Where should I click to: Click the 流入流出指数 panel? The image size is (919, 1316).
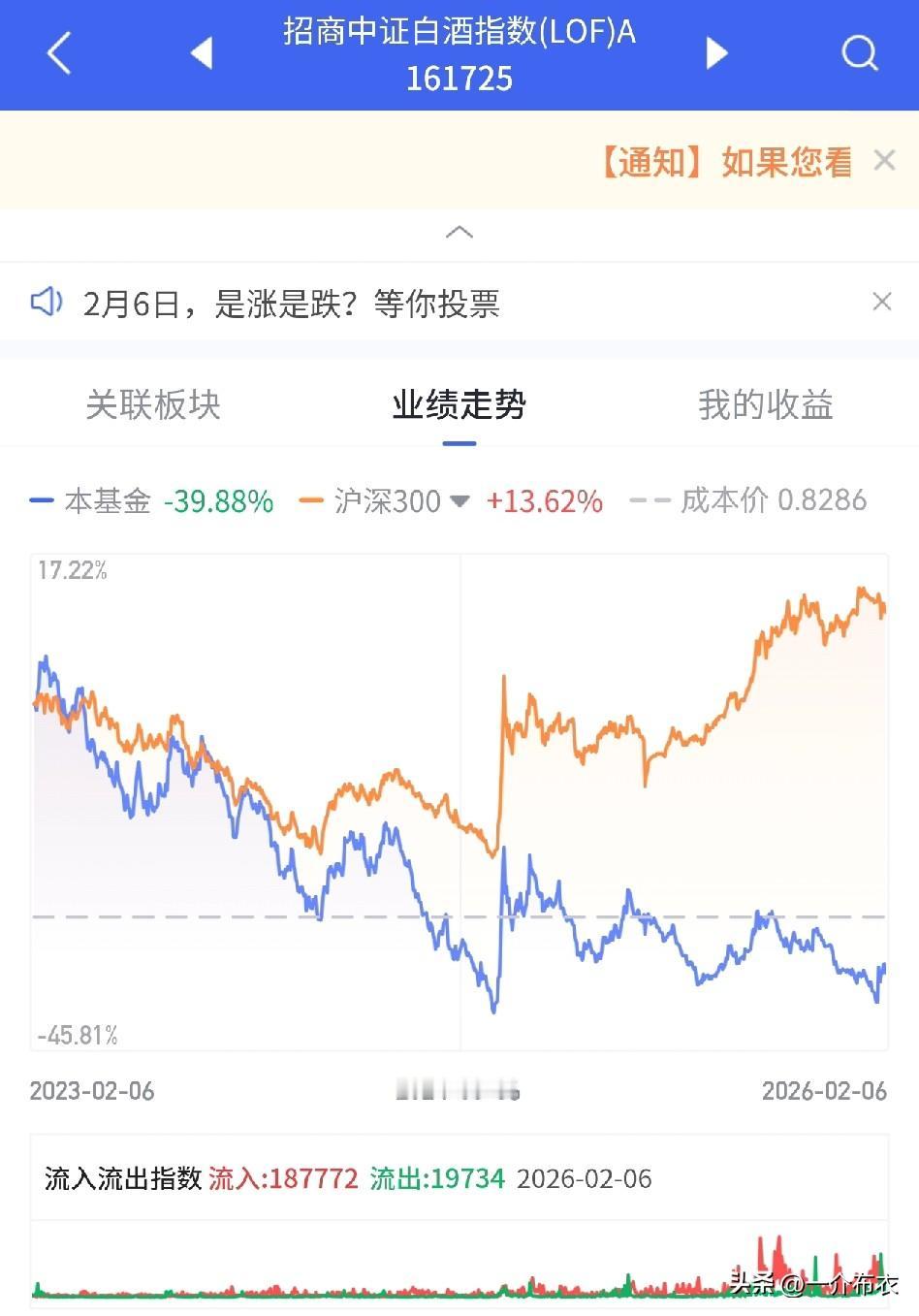pyautogui.click(x=118, y=1178)
